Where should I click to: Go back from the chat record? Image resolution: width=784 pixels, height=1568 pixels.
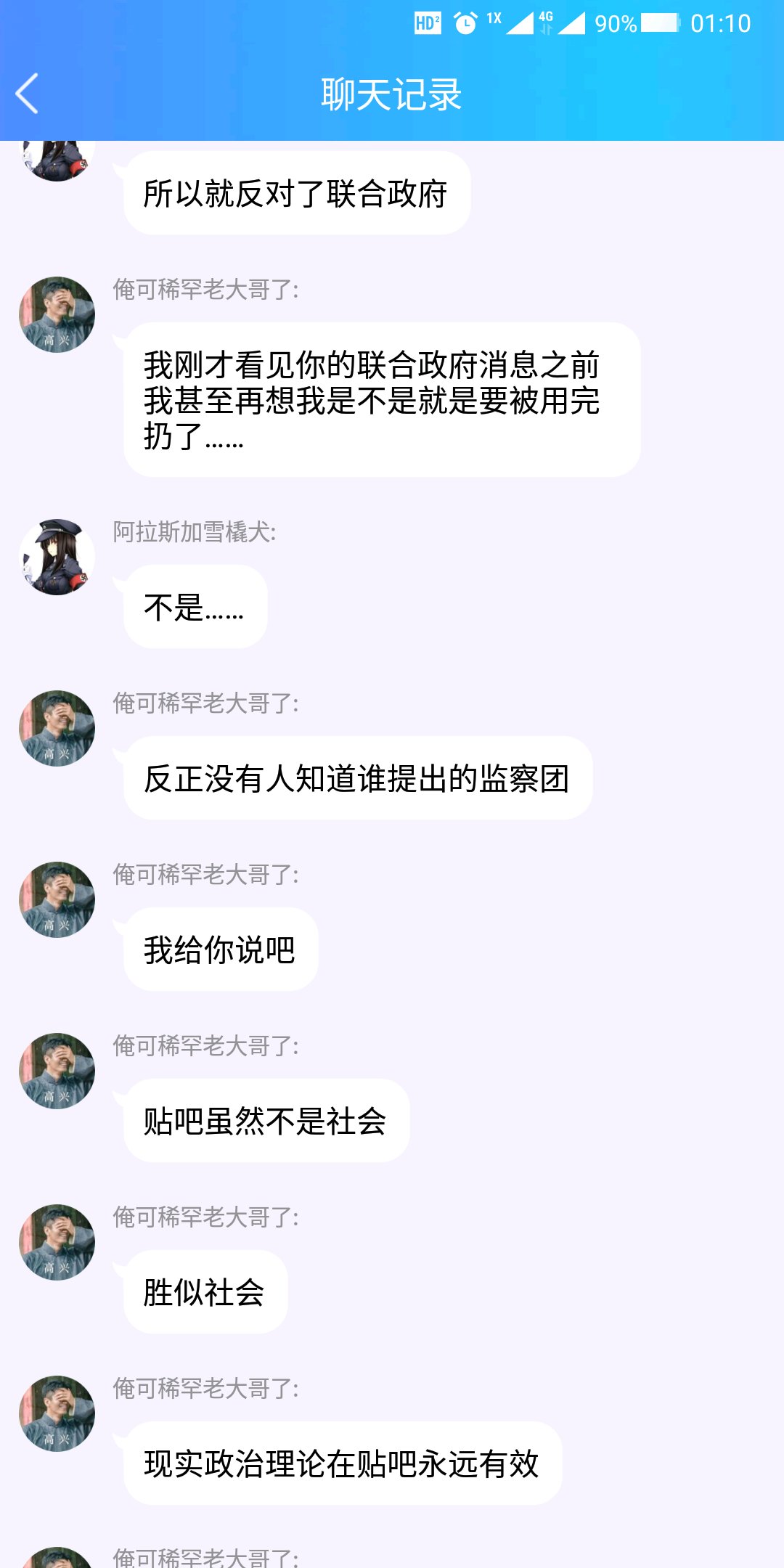(x=28, y=94)
